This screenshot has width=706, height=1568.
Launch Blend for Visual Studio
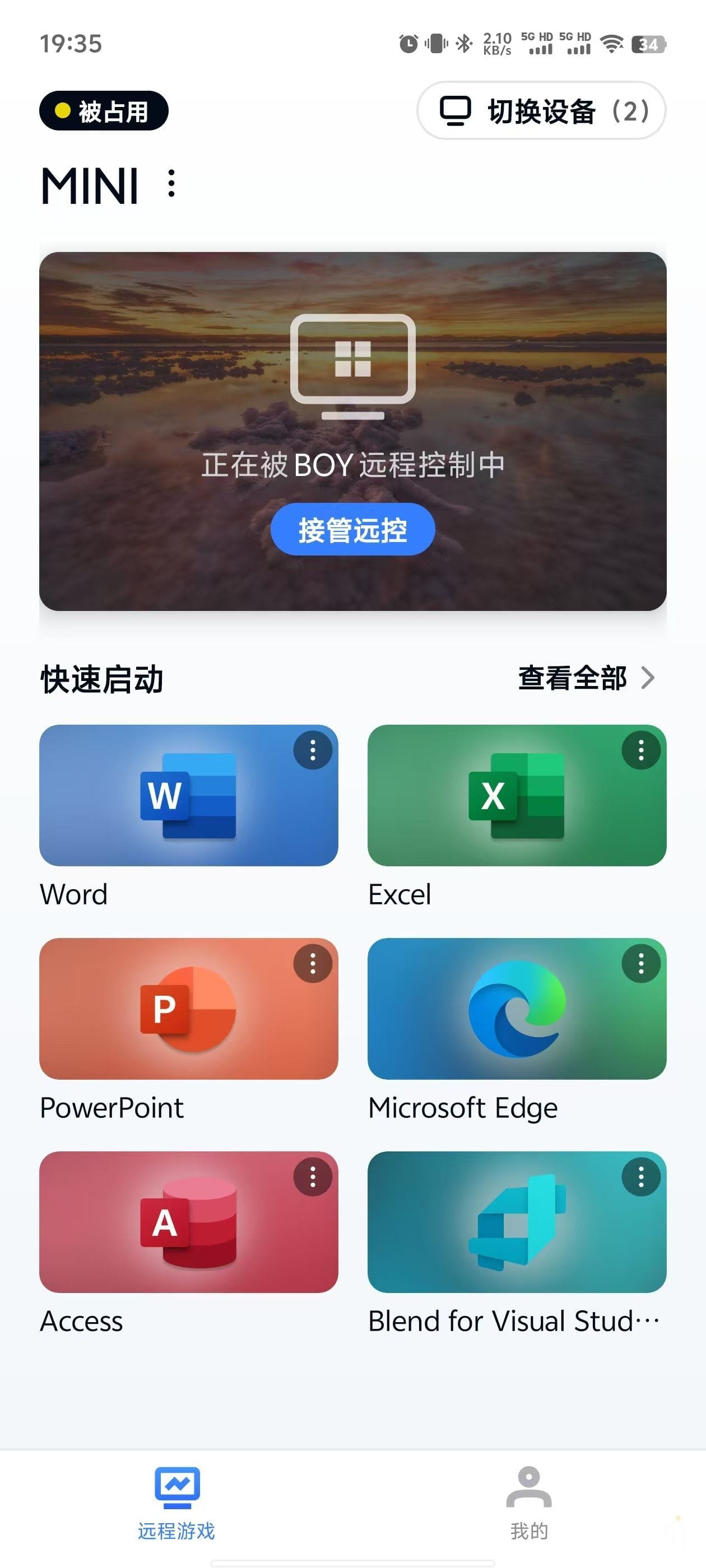point(517,1222)
